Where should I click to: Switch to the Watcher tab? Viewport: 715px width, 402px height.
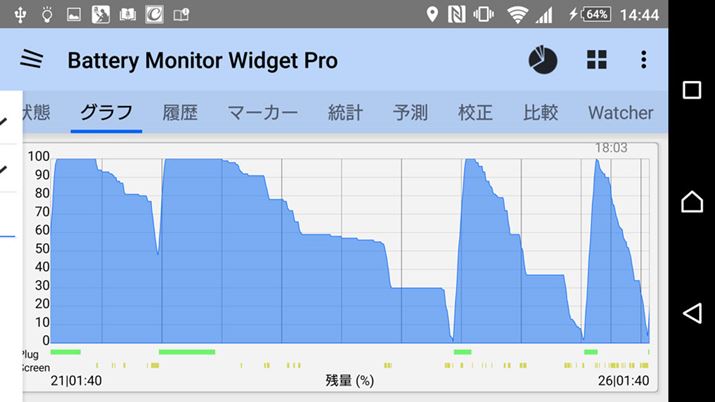tap(620, 112)
